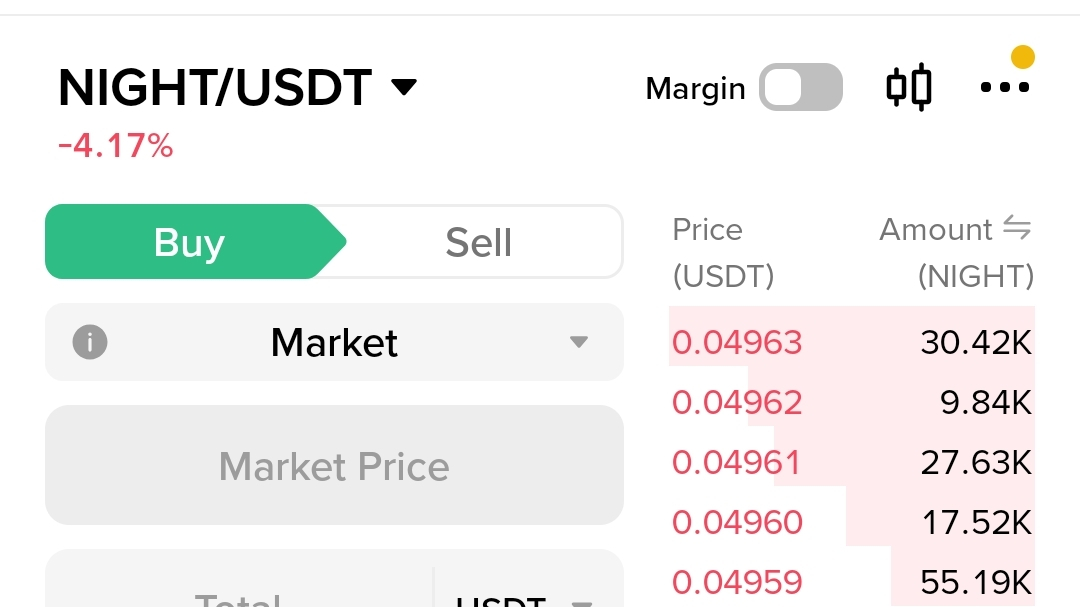
Task: Show order type info icon
Action: click(90, 343)
